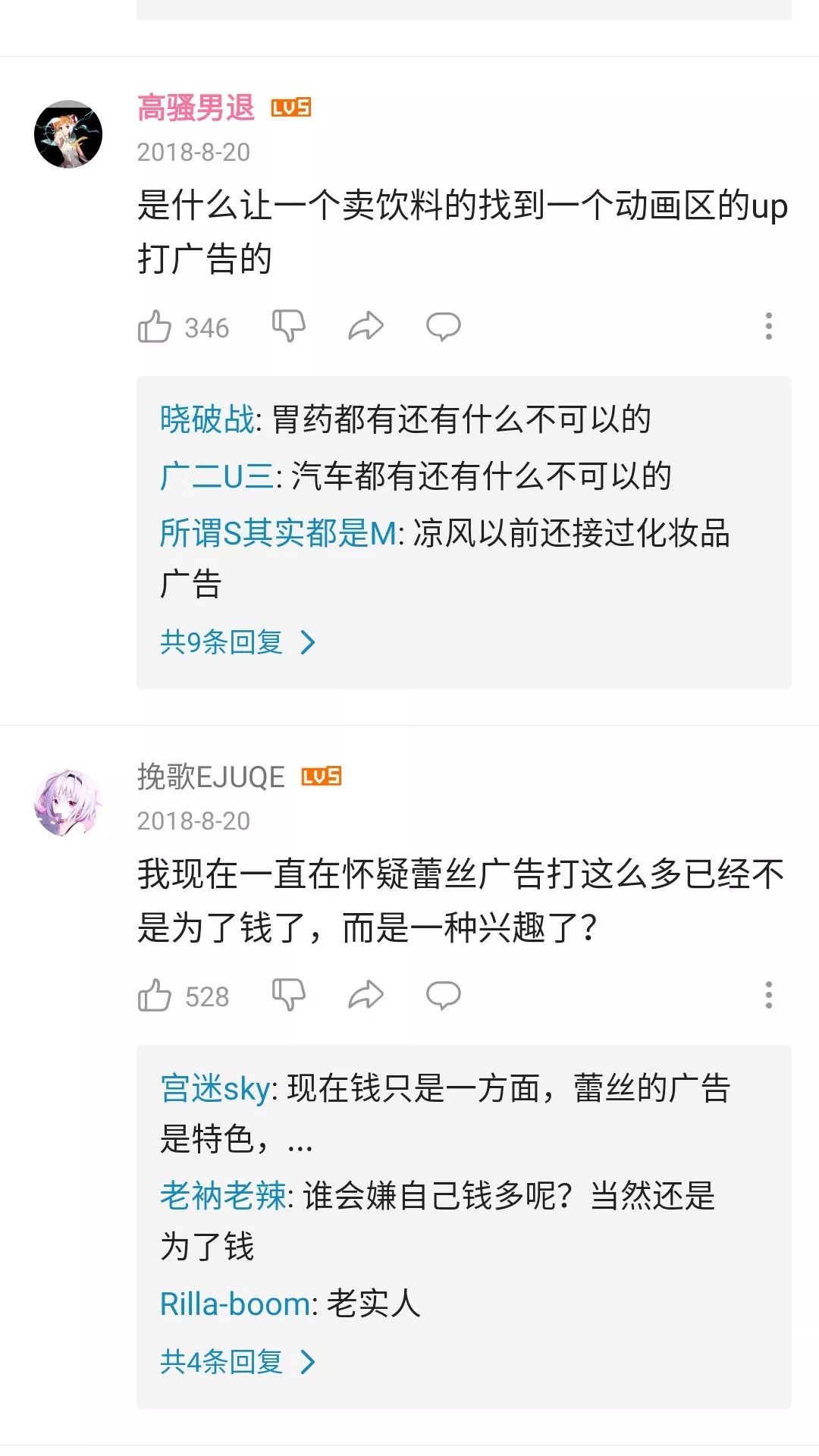Viewport: 819px width, 1456px height.
Task: Like the comment by 挽歌EJUQE
Action: click(155, 996)
